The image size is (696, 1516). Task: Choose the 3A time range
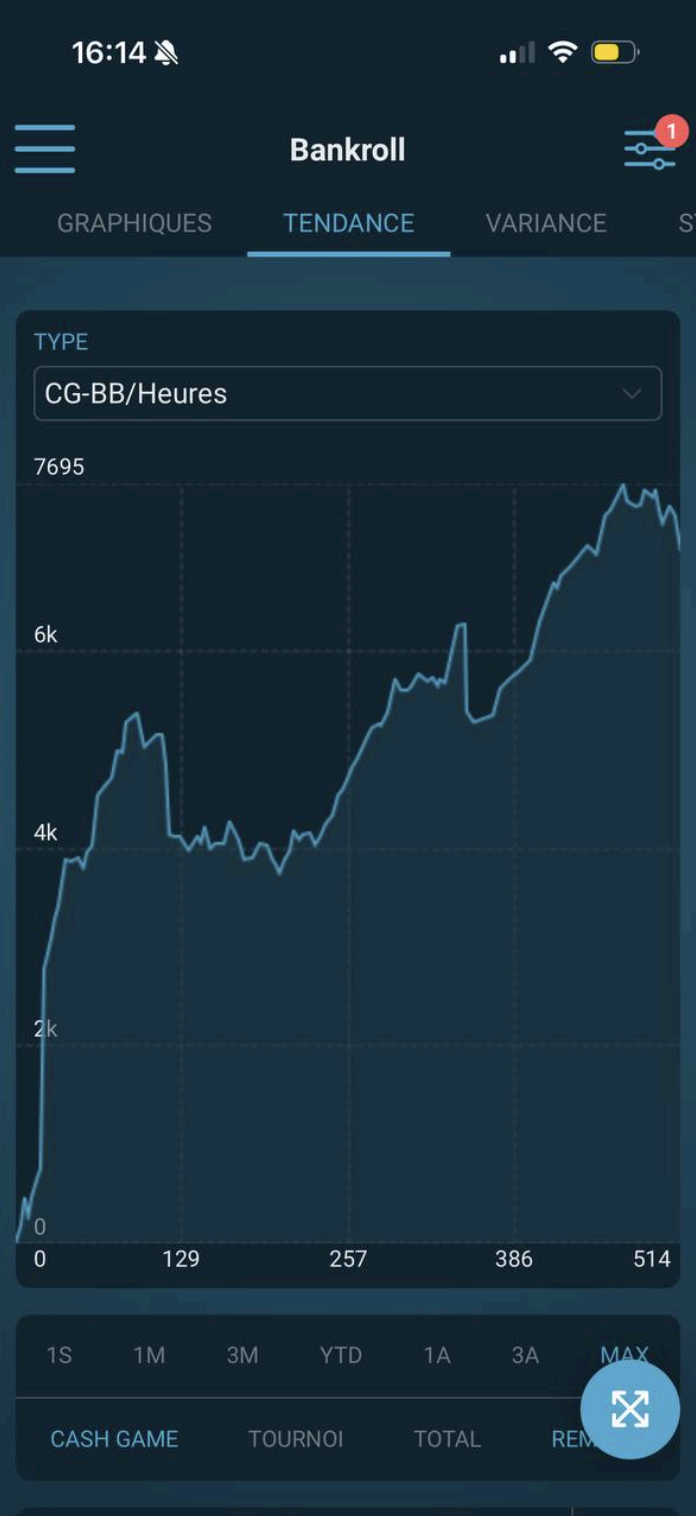[525, 1355]
